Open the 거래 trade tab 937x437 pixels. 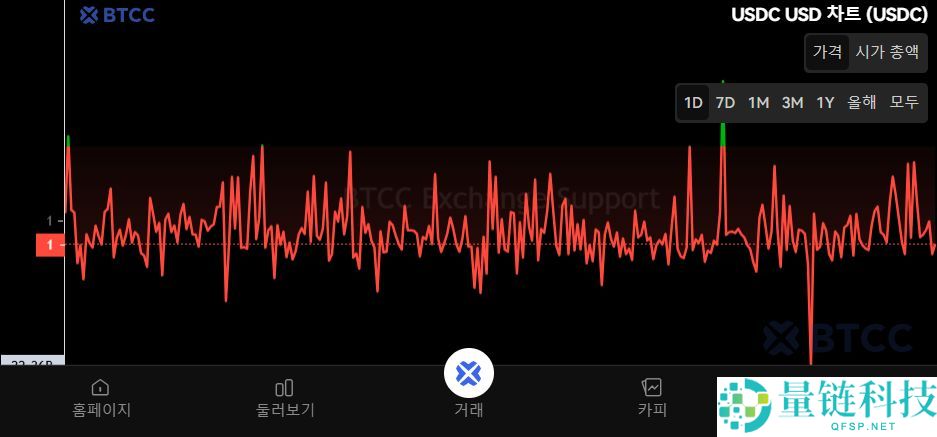pos(468,385)
